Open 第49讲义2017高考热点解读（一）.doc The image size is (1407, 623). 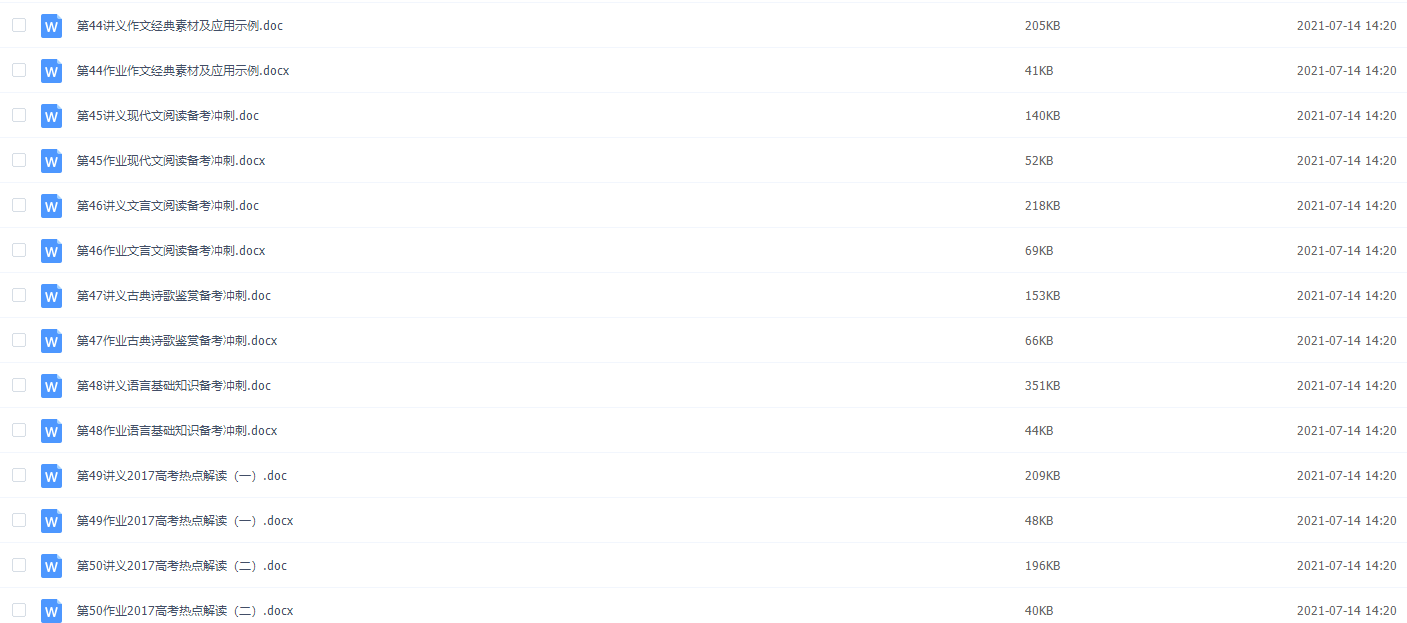tap(181, 476)
